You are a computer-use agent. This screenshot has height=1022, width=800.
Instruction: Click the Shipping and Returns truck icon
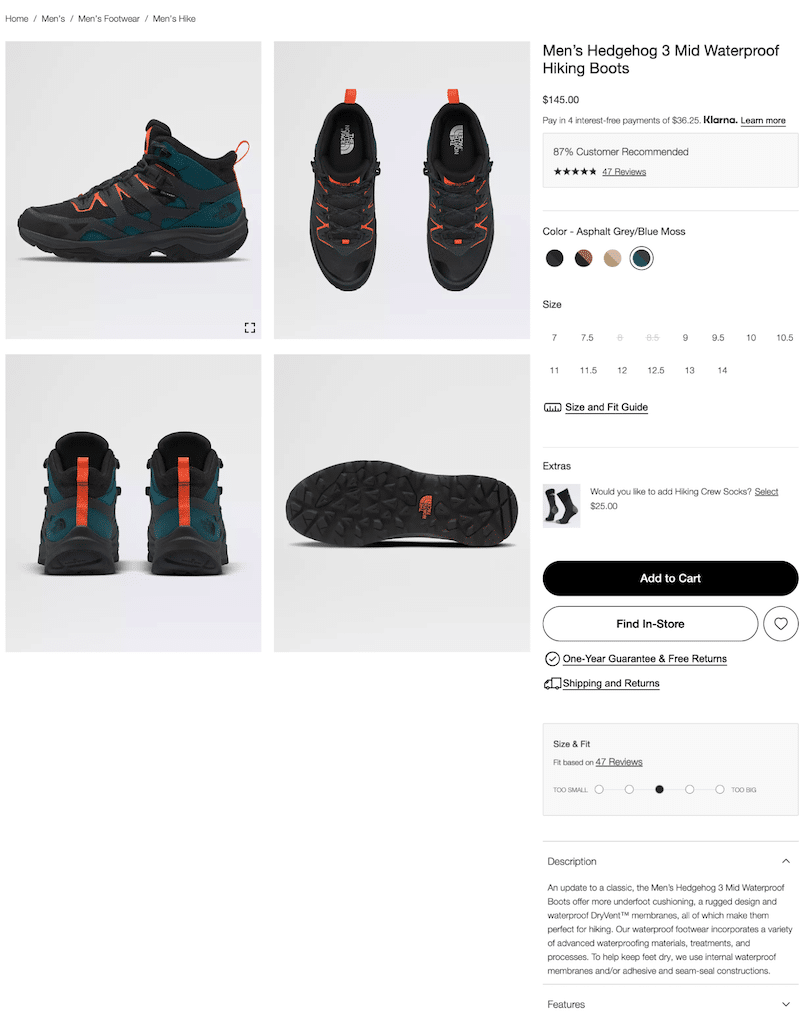click(552, 683)
